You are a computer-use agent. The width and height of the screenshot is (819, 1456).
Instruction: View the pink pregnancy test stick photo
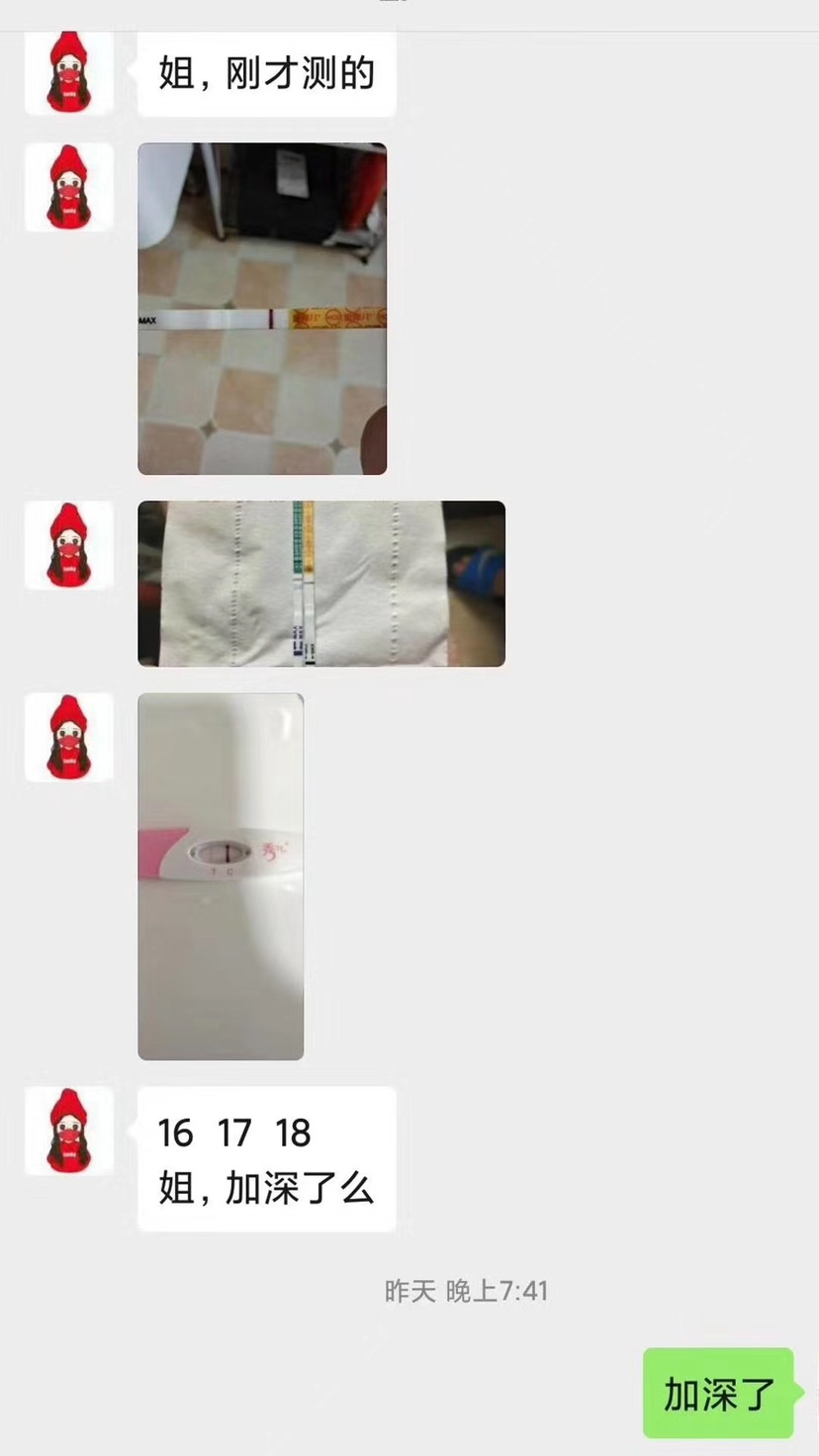click(x=221, y=876)
